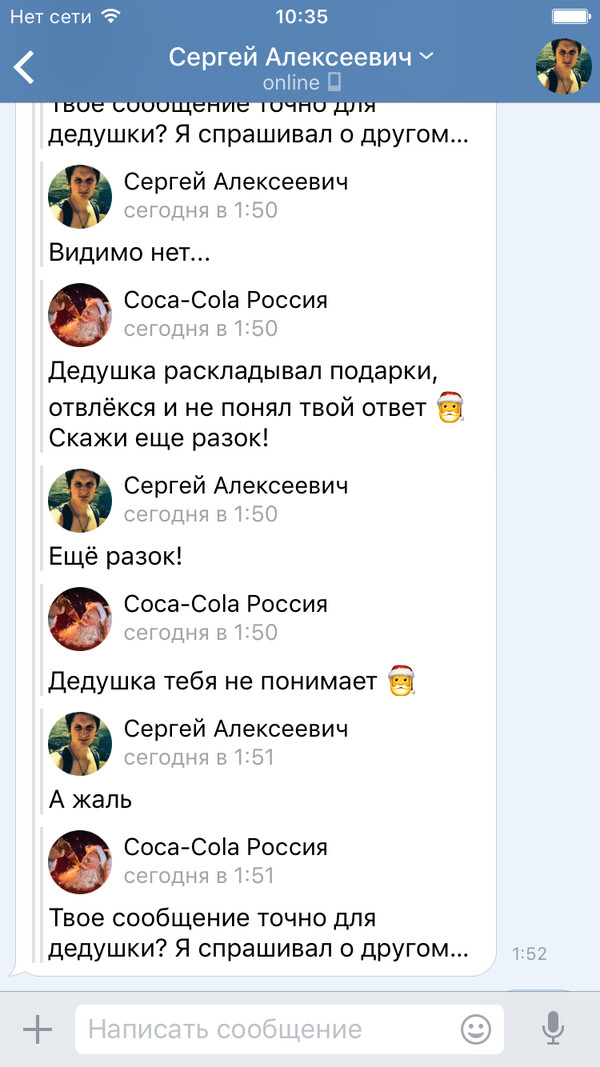Record a voice message with the microphone
The width and height of the screenshot is (600, 1067).
(551, 1029)
